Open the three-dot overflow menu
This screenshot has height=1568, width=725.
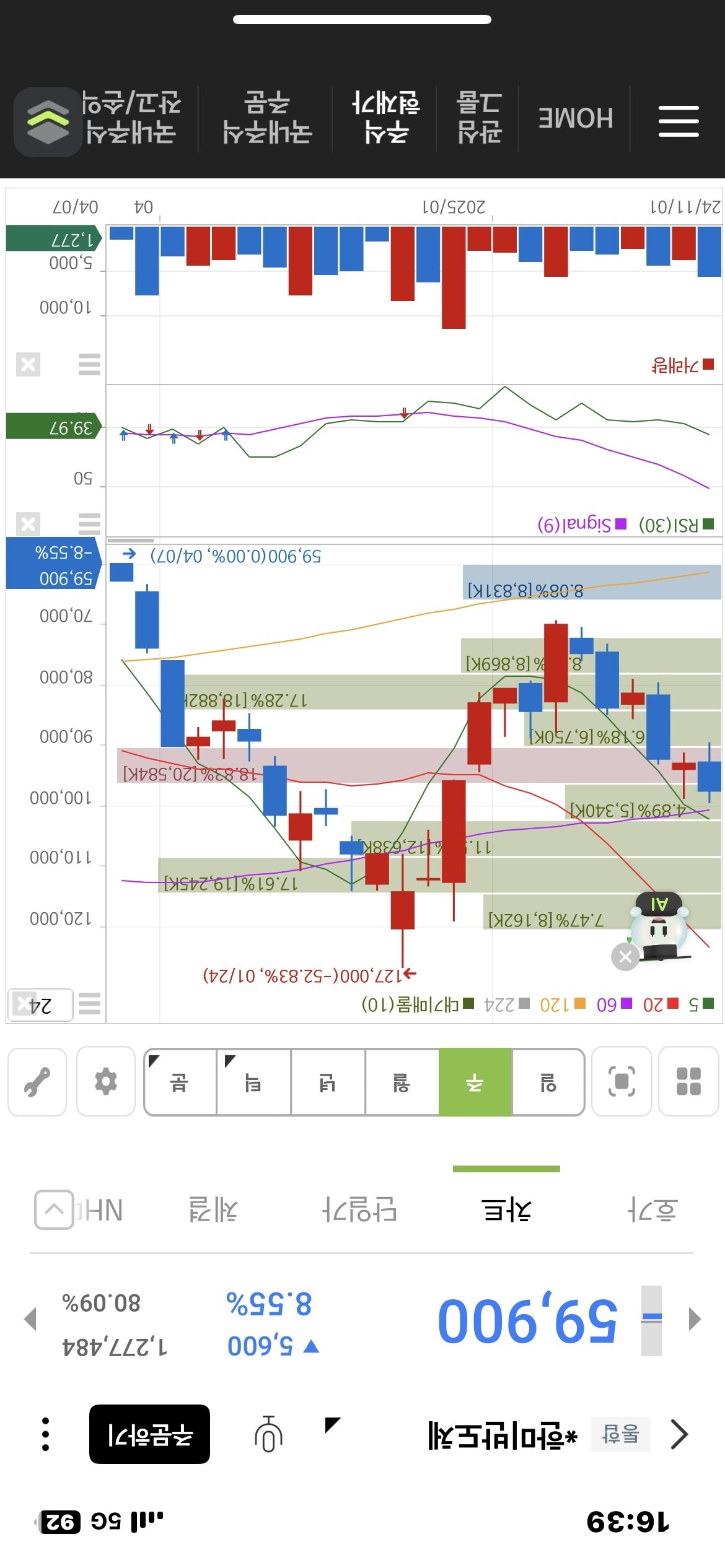point(45,1434)
